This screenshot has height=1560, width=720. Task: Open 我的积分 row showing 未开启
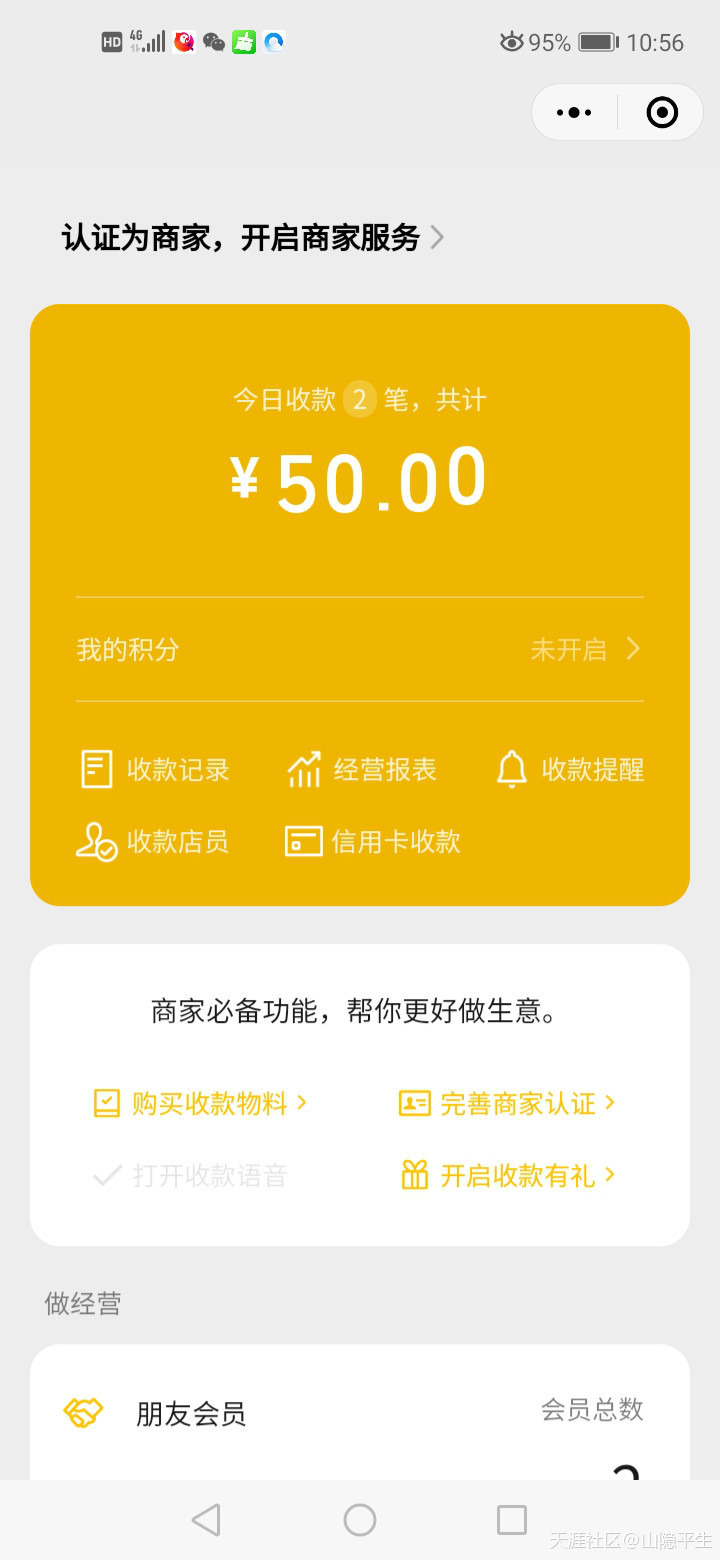click(360, 650)
